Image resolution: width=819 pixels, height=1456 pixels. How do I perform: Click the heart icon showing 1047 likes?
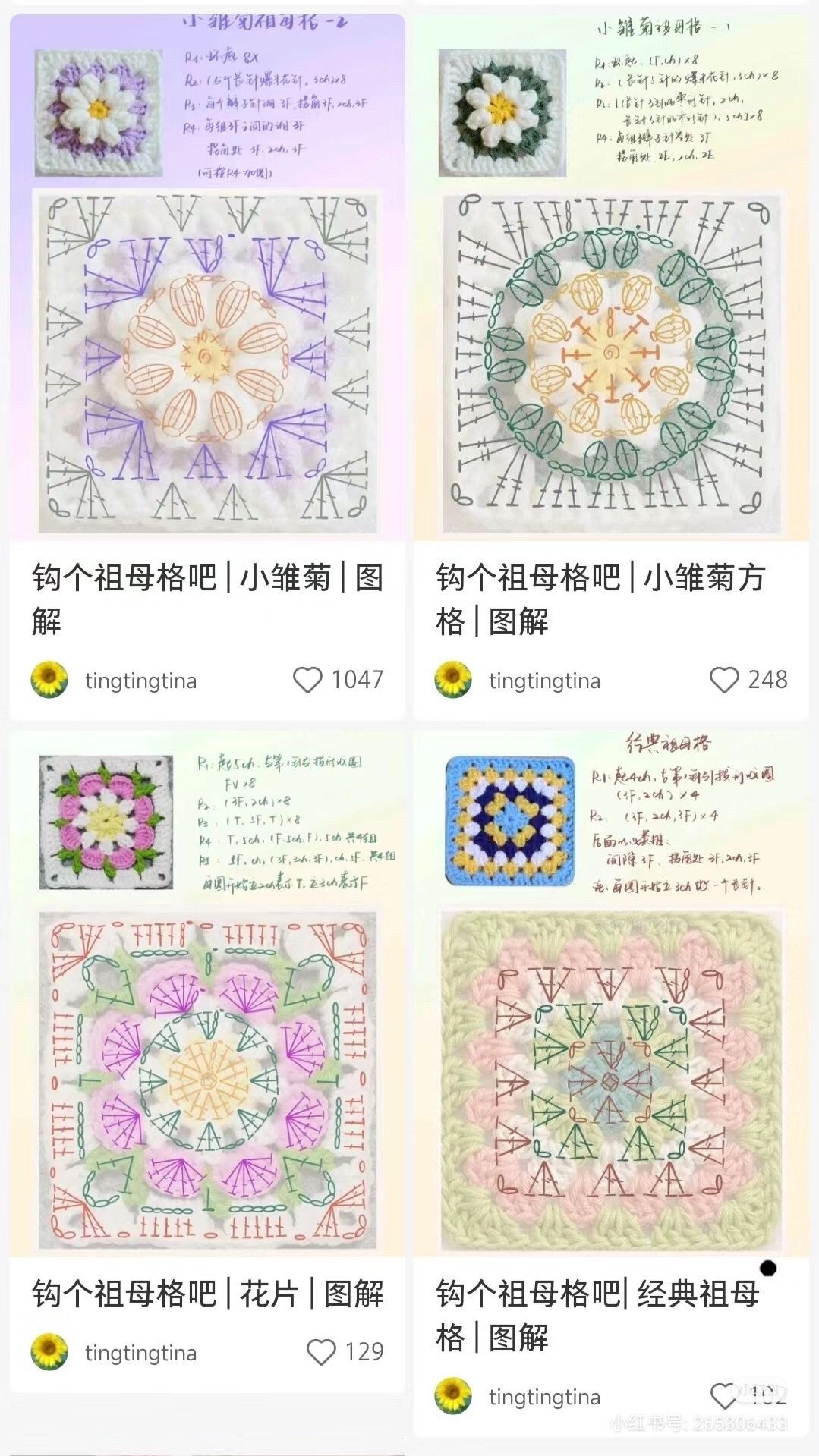(x=309, y=681)
